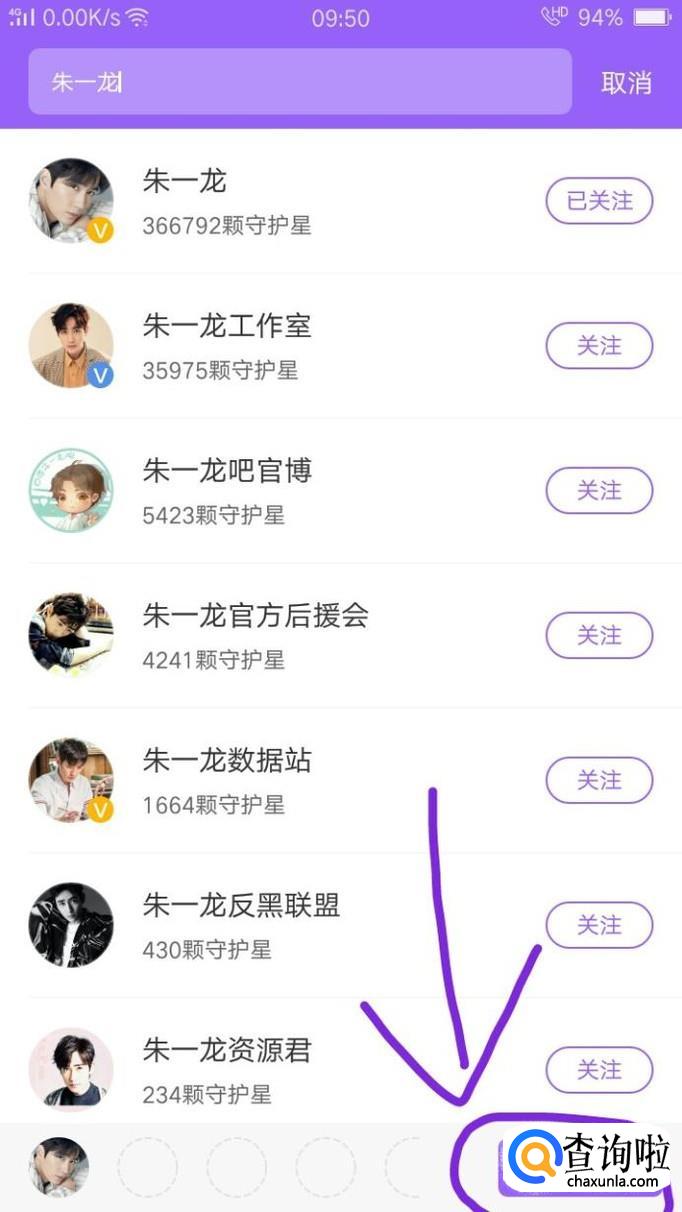The height and width of the screenshot is (1212, 682).
Task: Follow 朱一龙数据站
Action: click(599, 780)
